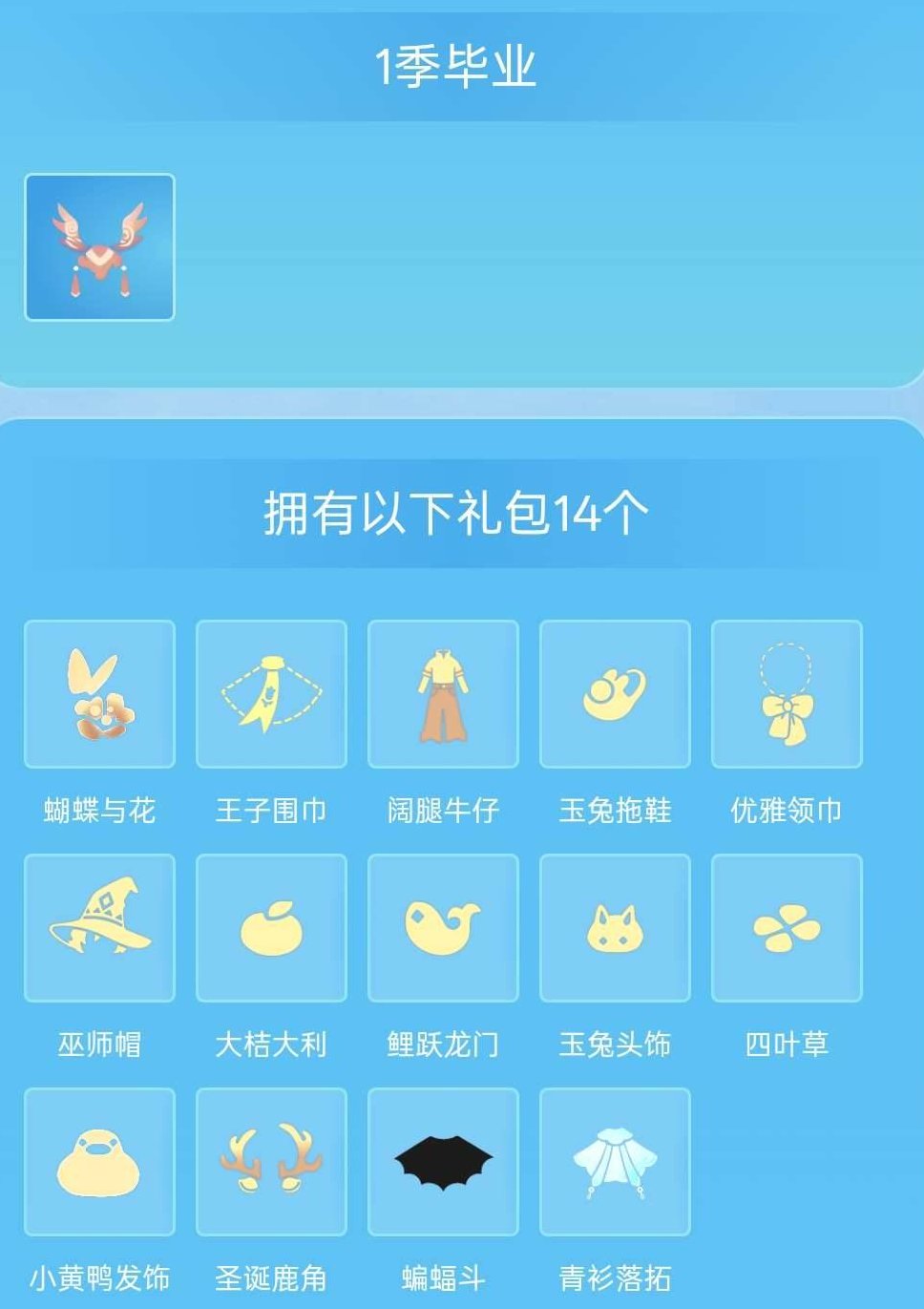Select the 青衫落拓 label below its icon
Viewport: 924px width, 1309px height.
coord(615,1277)
